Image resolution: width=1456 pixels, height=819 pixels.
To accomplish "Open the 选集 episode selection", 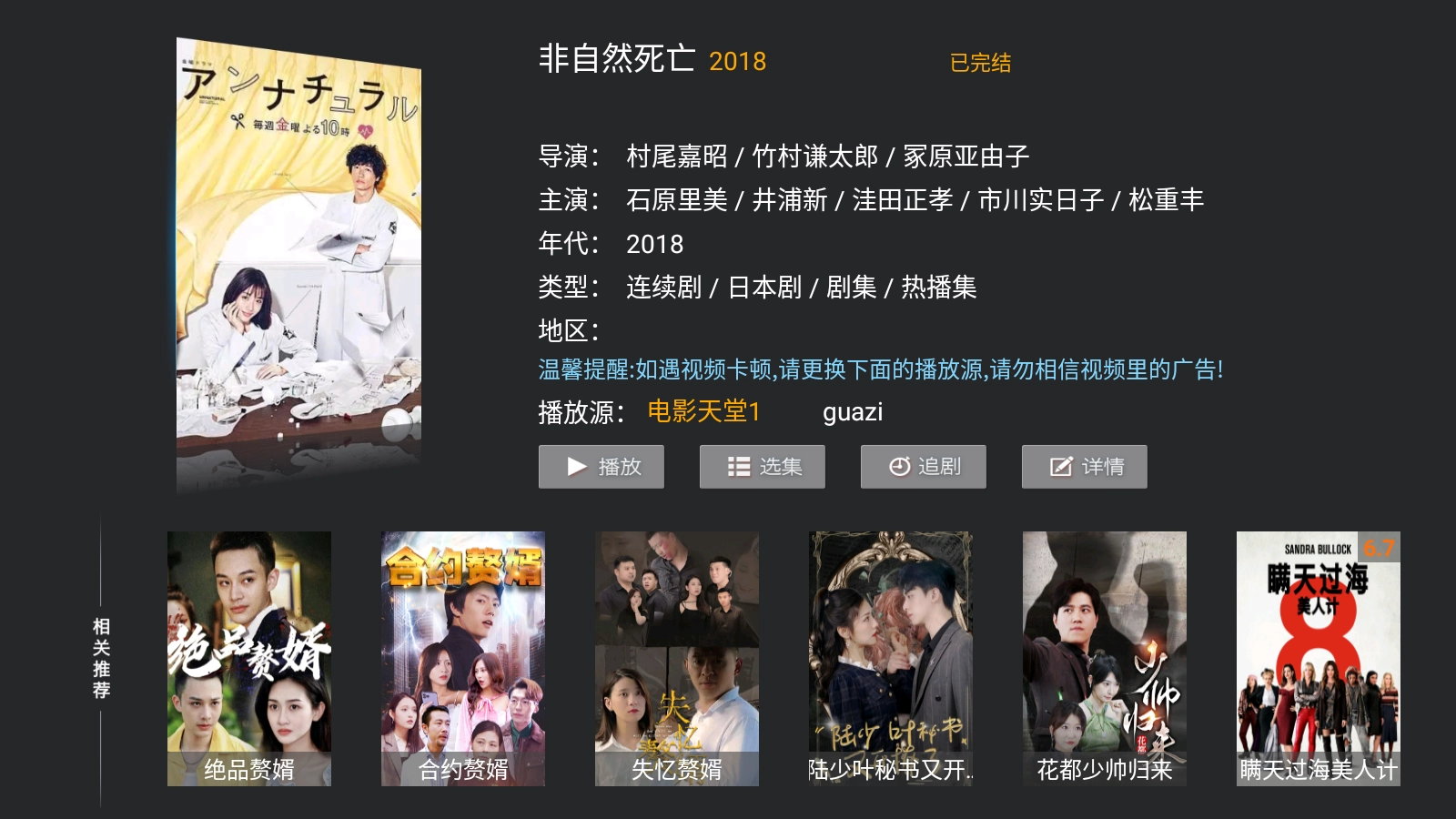I will click(x=762, y=467).
